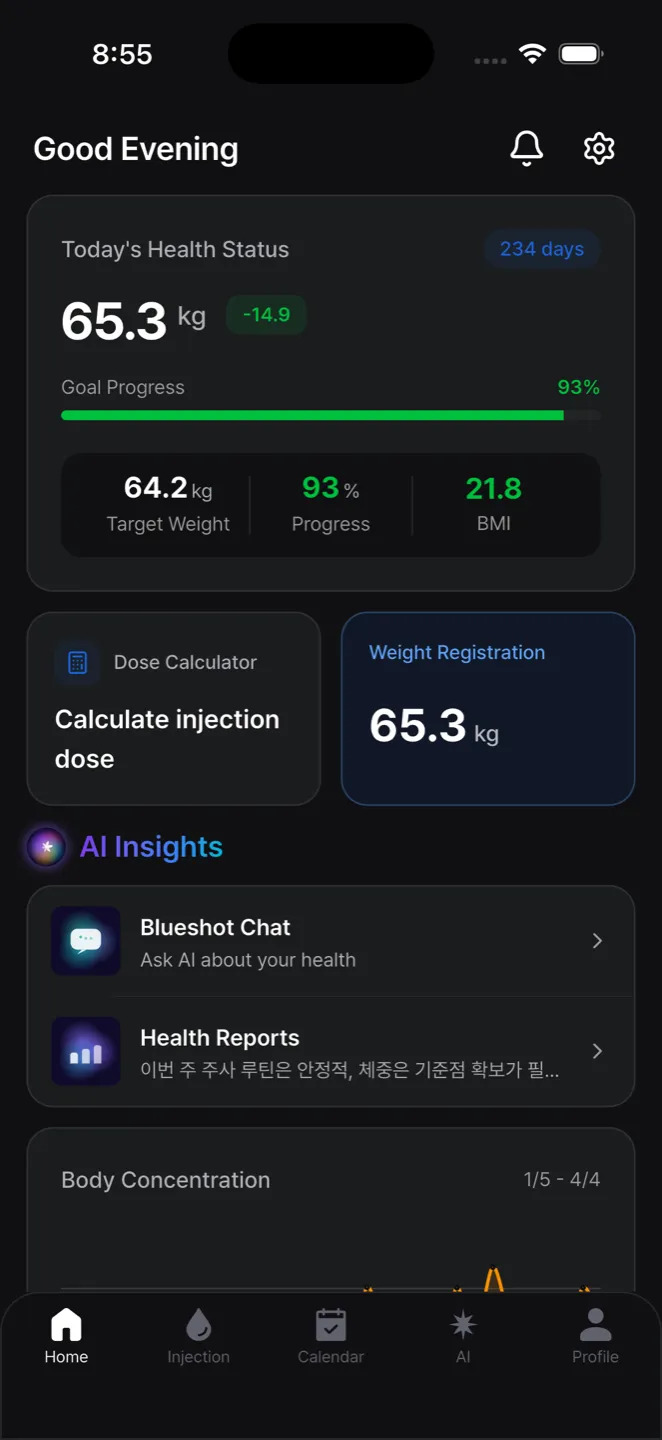Open Blueshot Chat

pyautogui.click(x=331, y=941)
